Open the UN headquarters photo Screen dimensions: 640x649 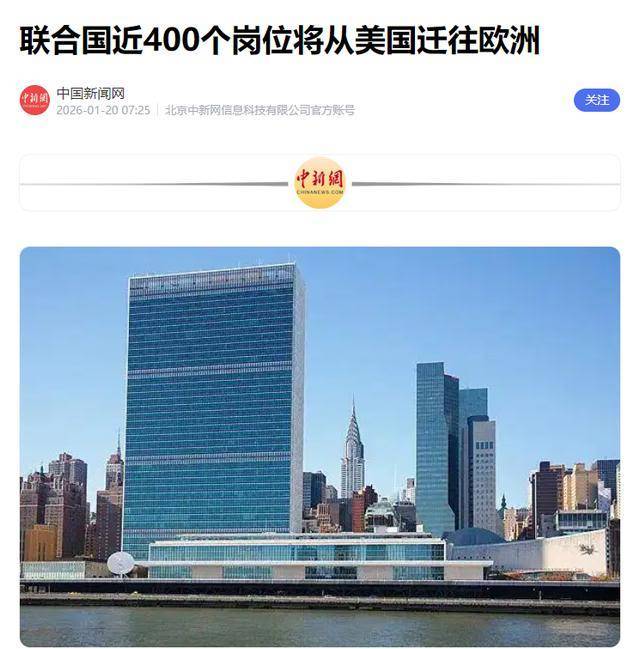[320, 445]
